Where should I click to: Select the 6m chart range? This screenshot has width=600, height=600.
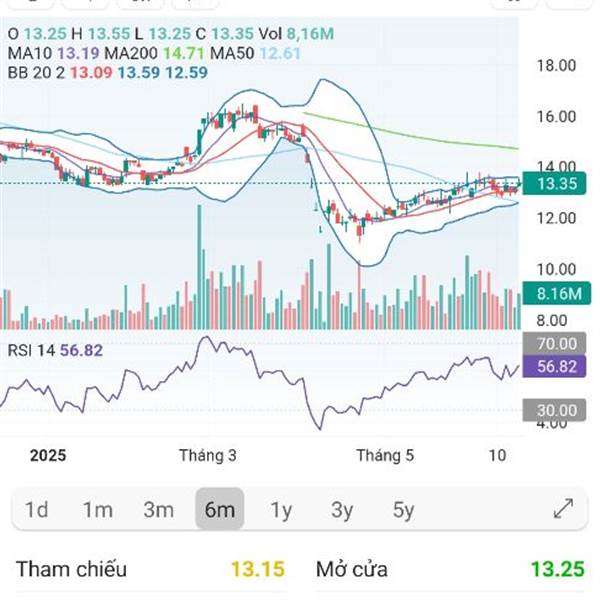pyautogui.click(x=220, y=509)
